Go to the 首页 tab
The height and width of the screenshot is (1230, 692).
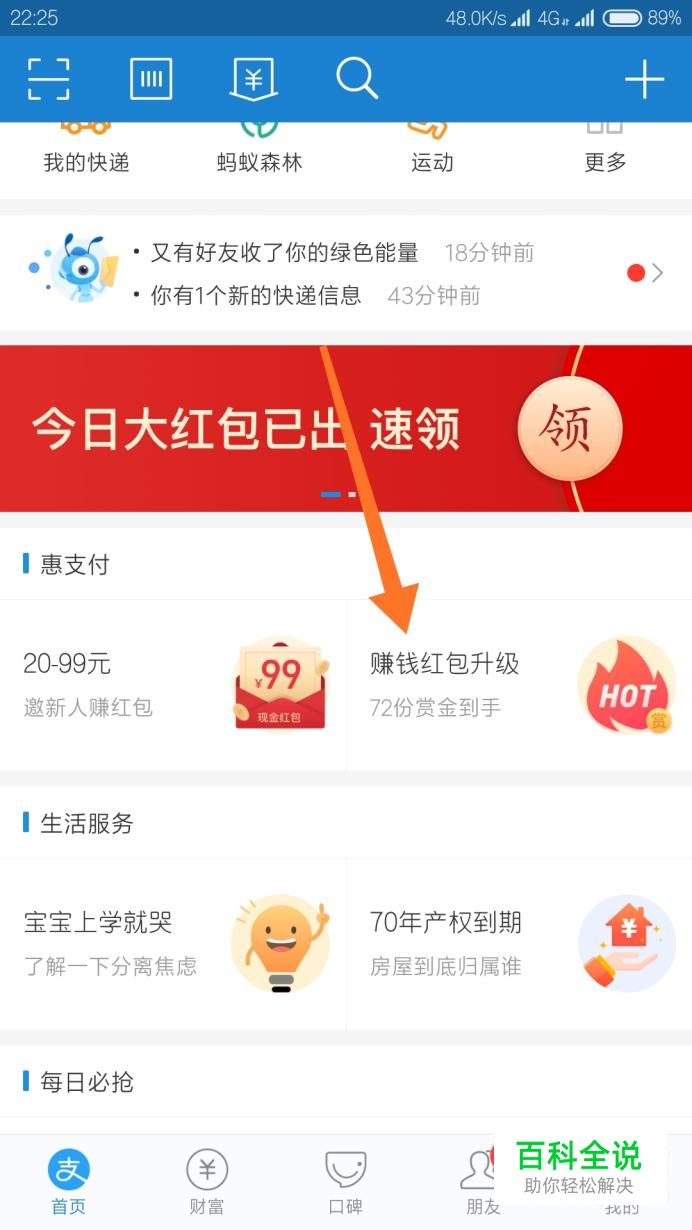(x=69, y=1181)
